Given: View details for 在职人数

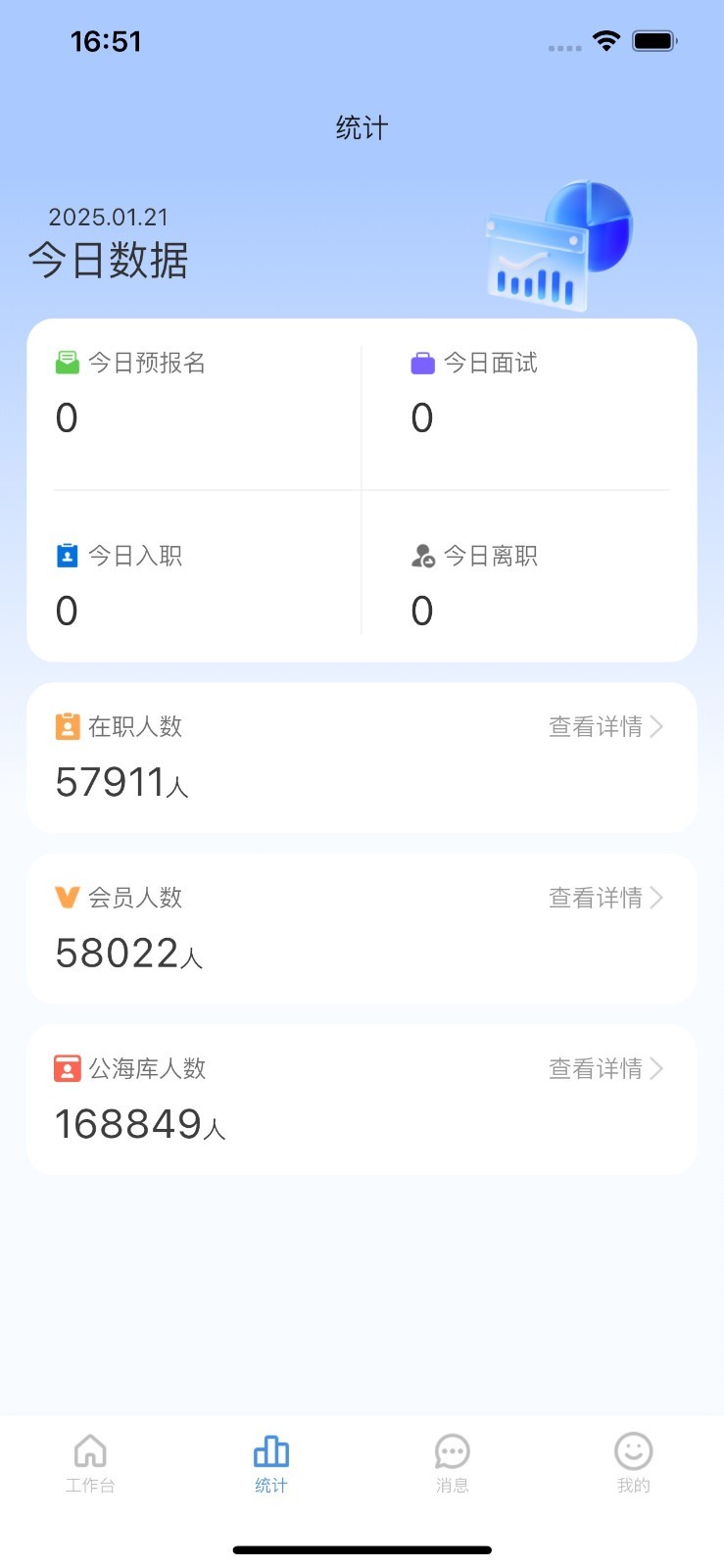Looking at the screenshot, I should (605, 727).
